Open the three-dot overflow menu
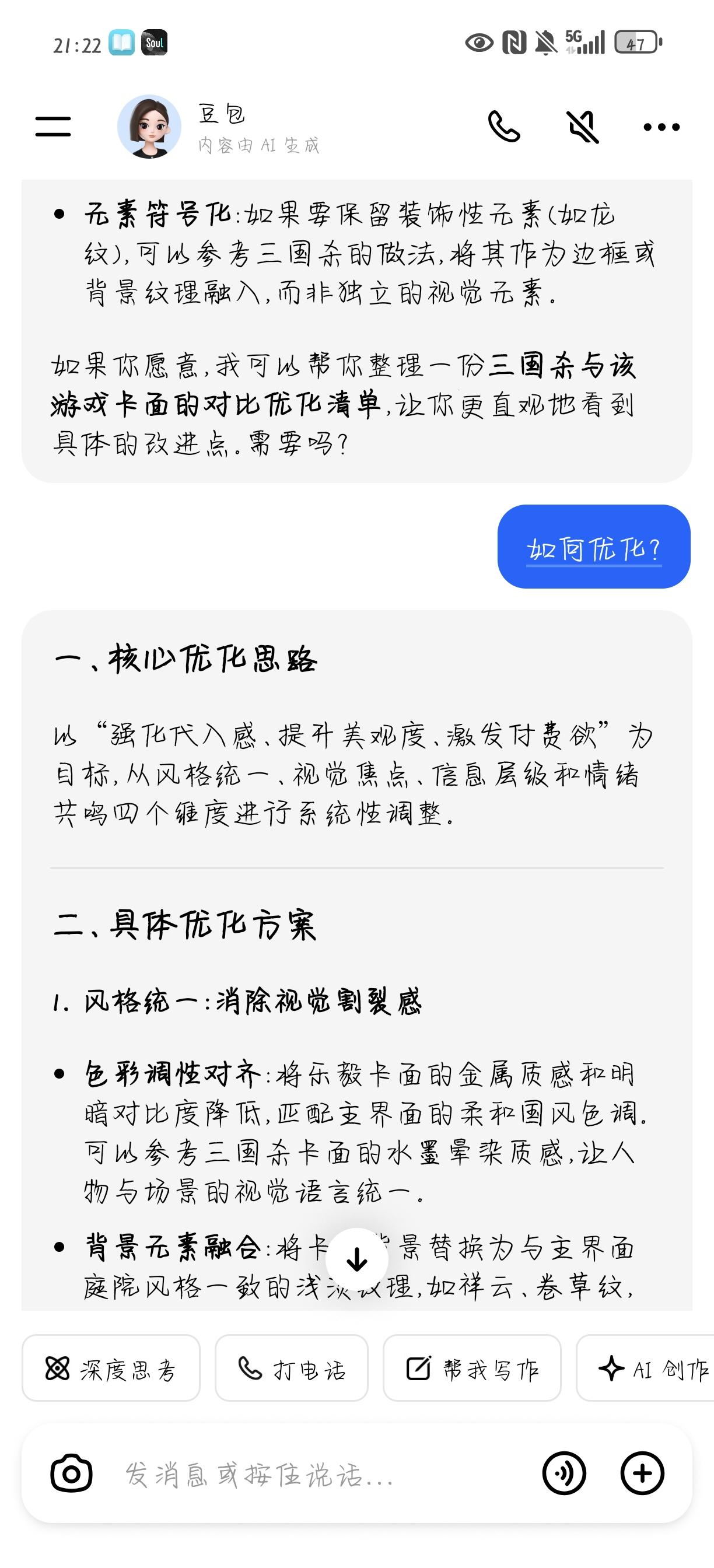Viewport: 714px width, 1568px height. (661, 127)
